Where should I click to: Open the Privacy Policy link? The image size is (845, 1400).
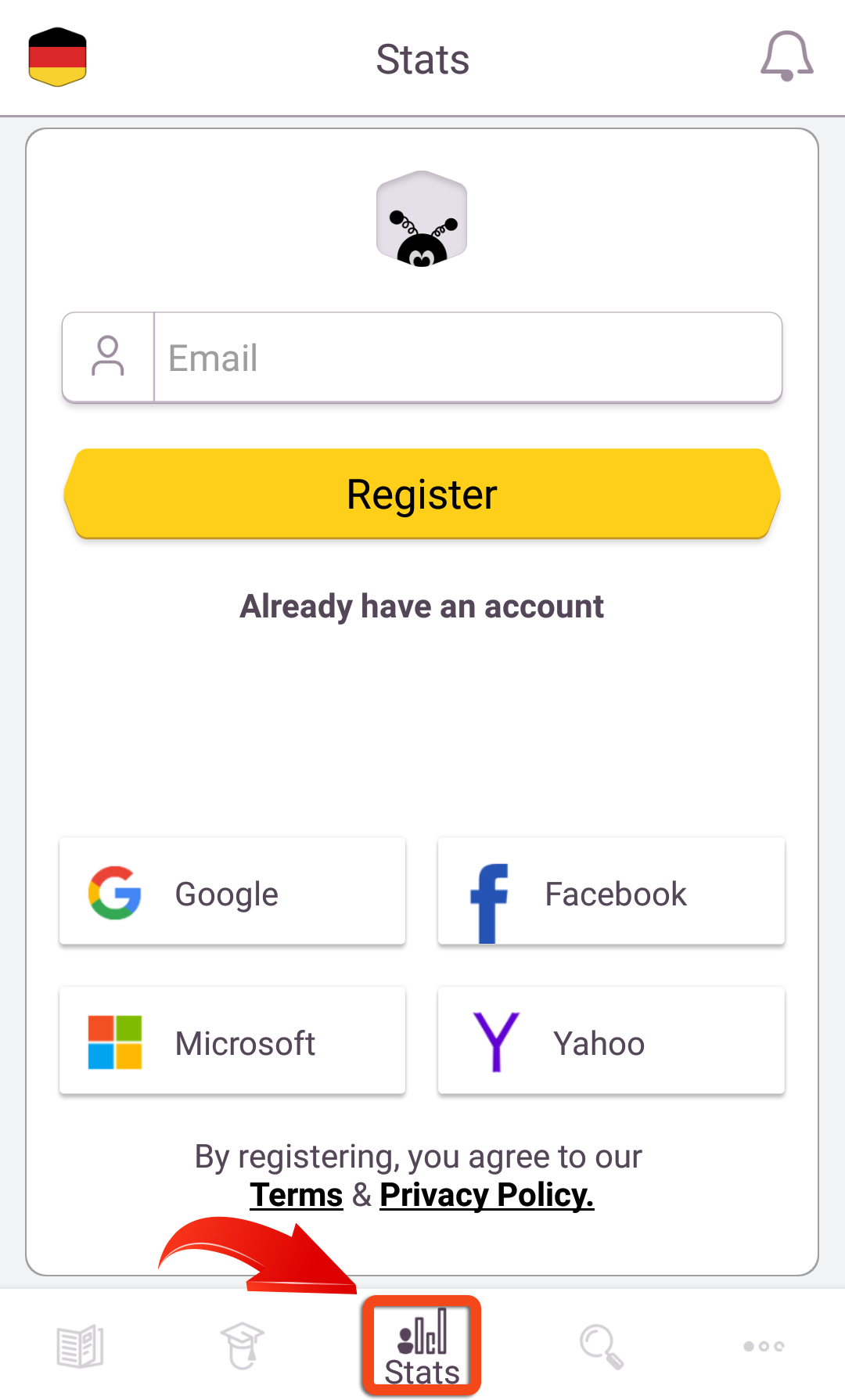click(487, 1195)
